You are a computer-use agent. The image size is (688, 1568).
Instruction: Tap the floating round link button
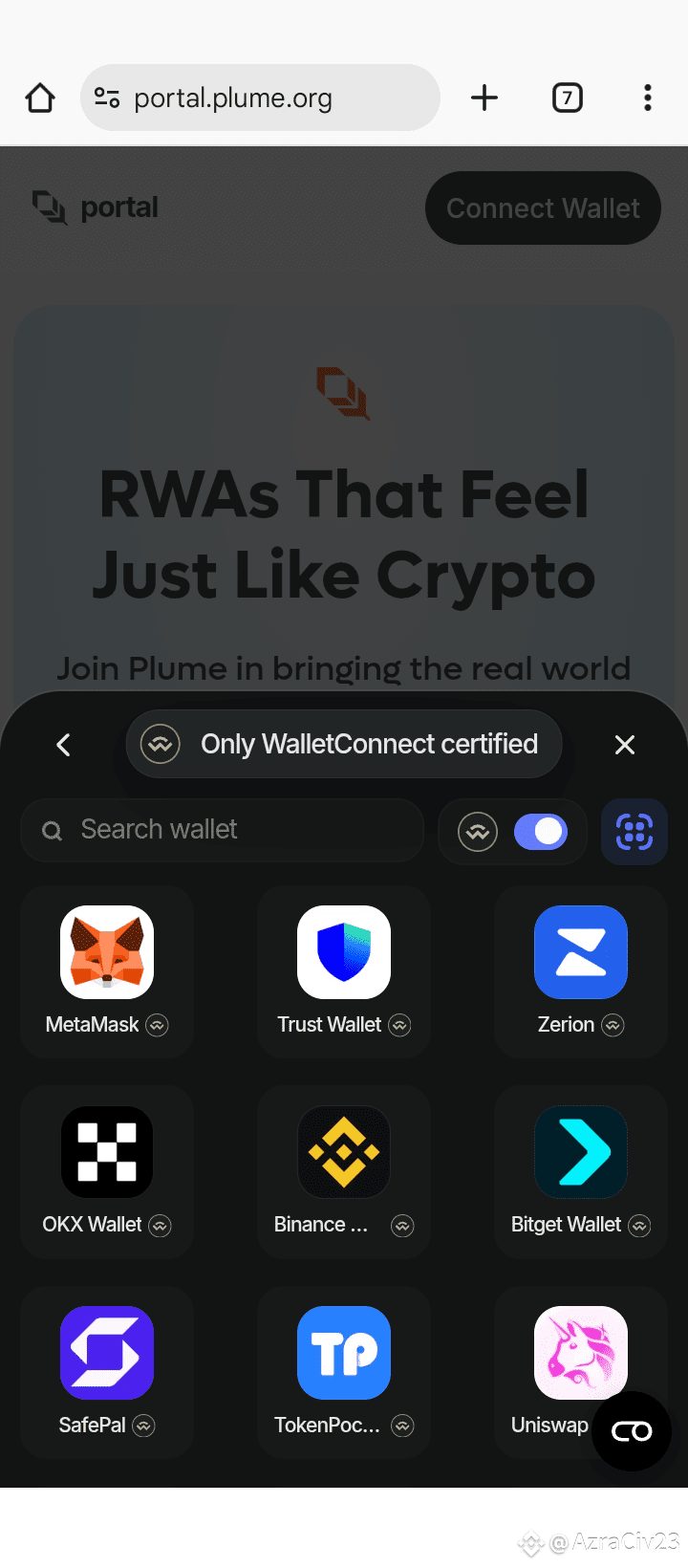pyautogui.click(x=632, y=1431)
